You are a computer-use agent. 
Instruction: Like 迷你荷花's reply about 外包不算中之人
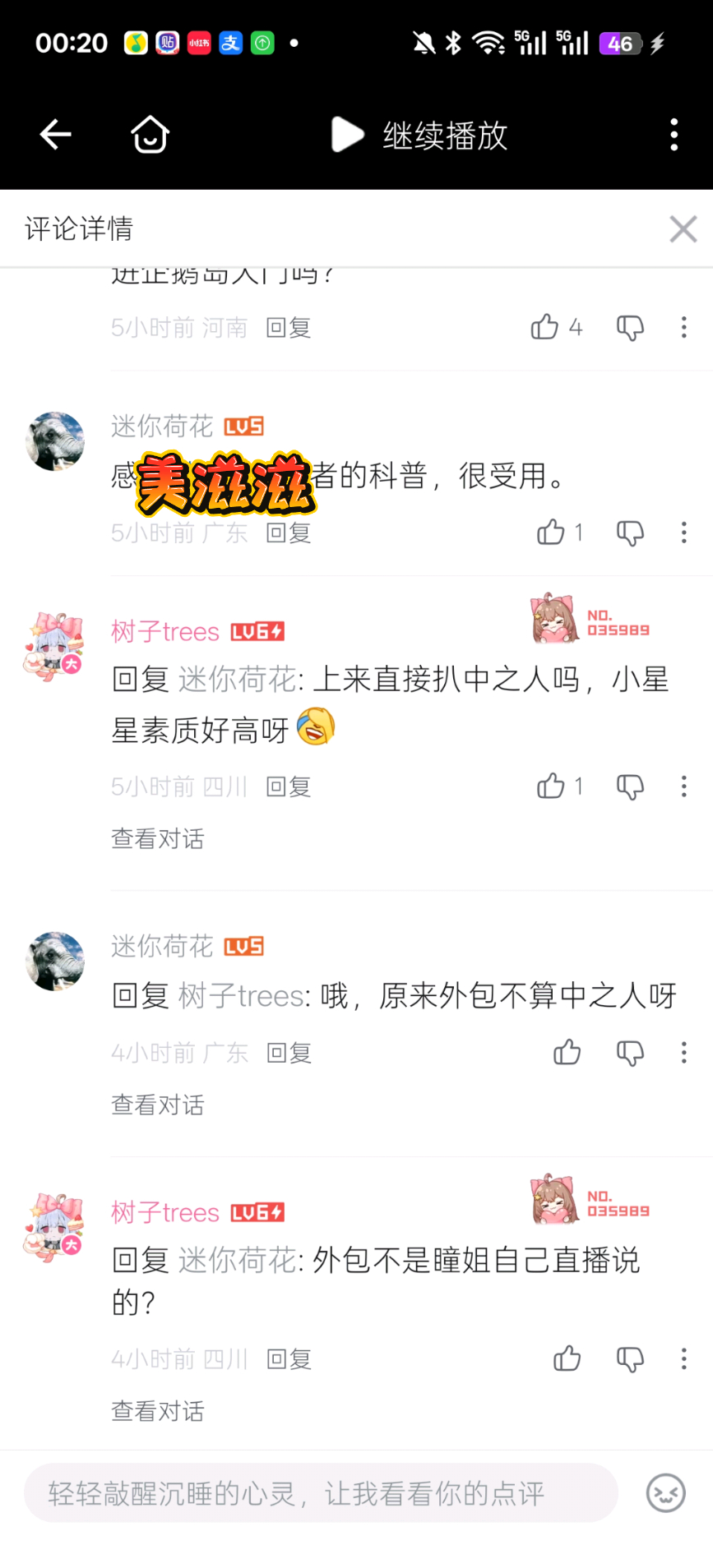pyautogui.click(x=567, y=1052)
